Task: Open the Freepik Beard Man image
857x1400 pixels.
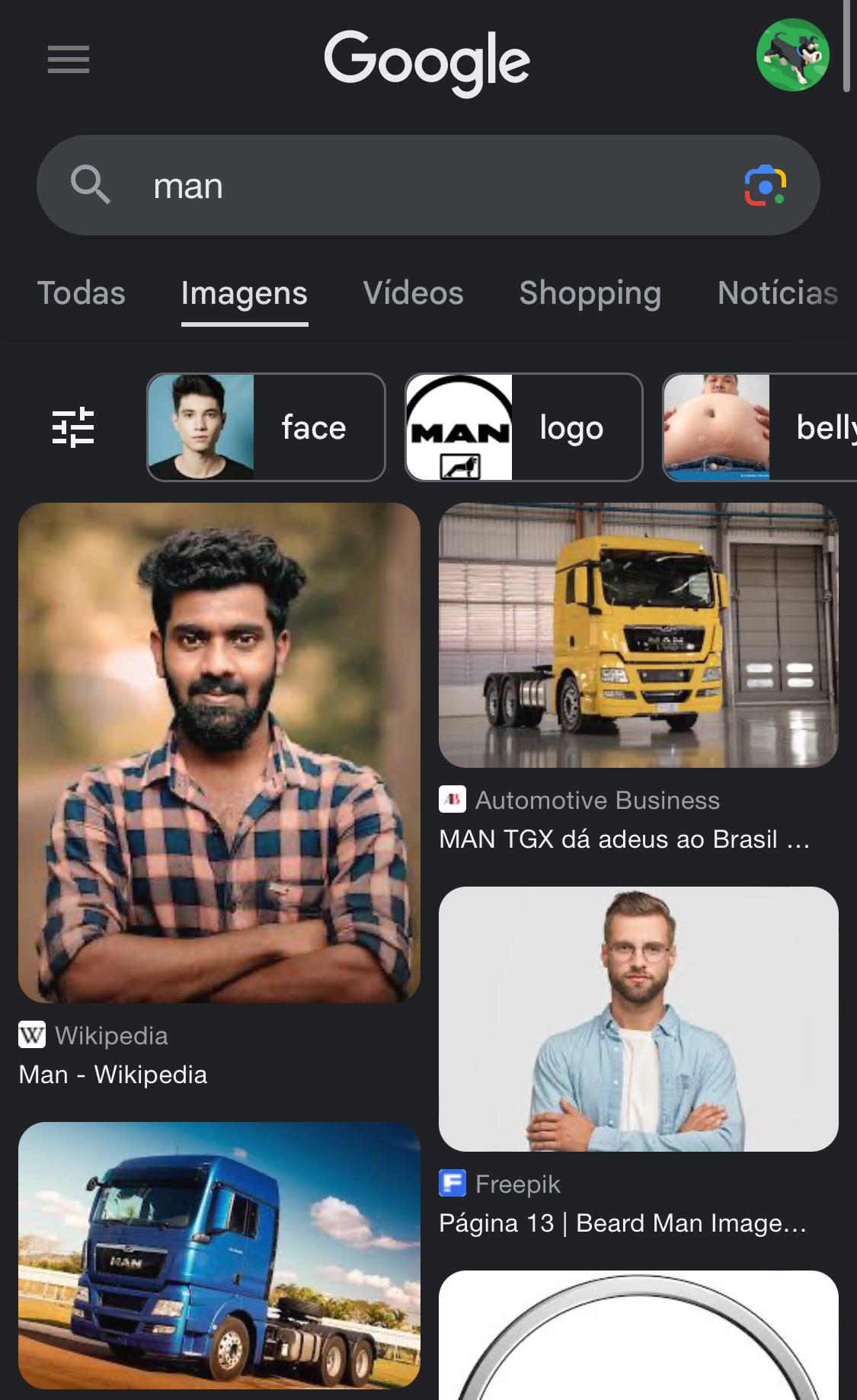Action: click(638, 1019)
